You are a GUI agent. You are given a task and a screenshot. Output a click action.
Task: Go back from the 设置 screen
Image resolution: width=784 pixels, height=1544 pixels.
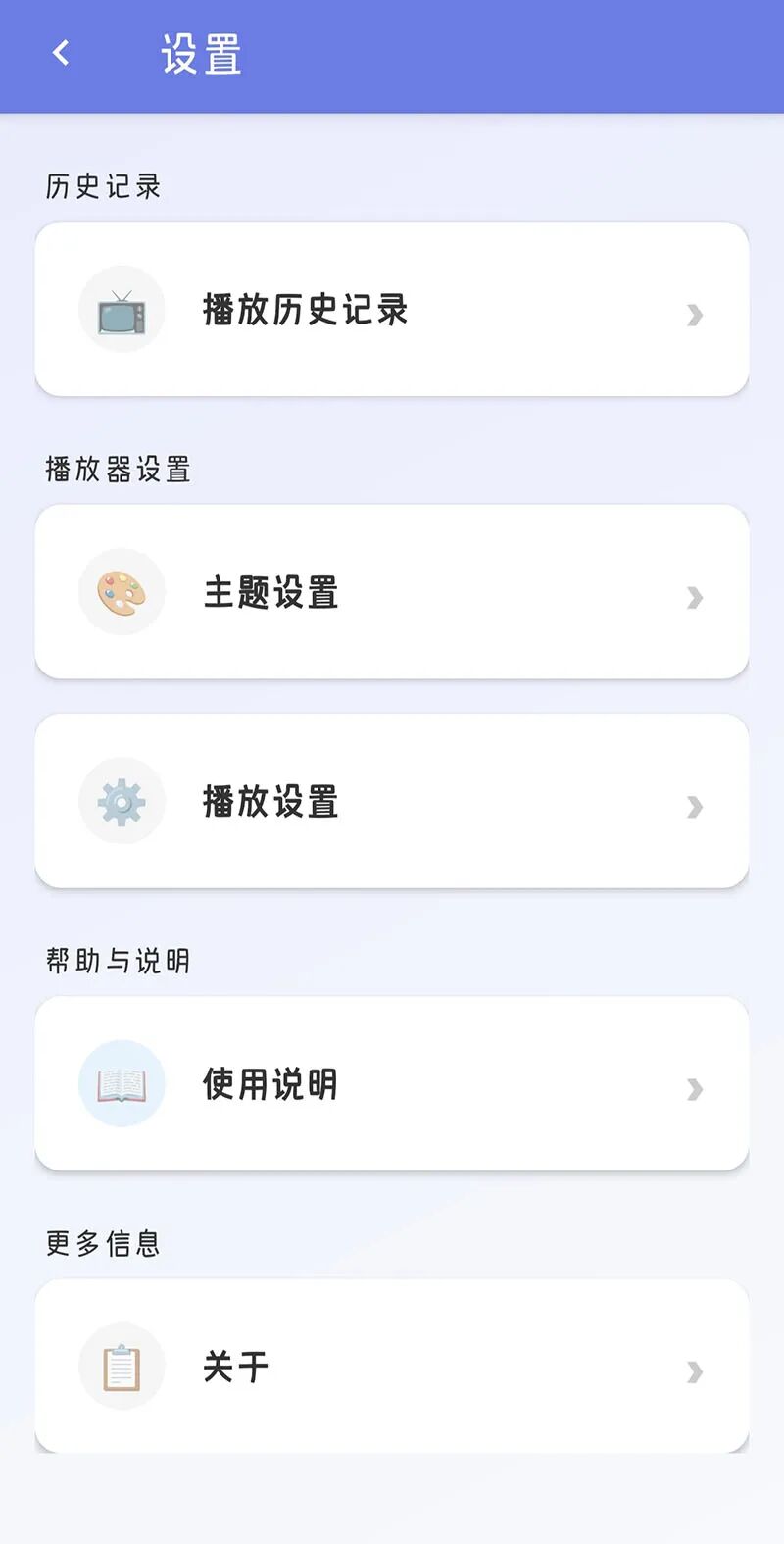click(61, 53)
